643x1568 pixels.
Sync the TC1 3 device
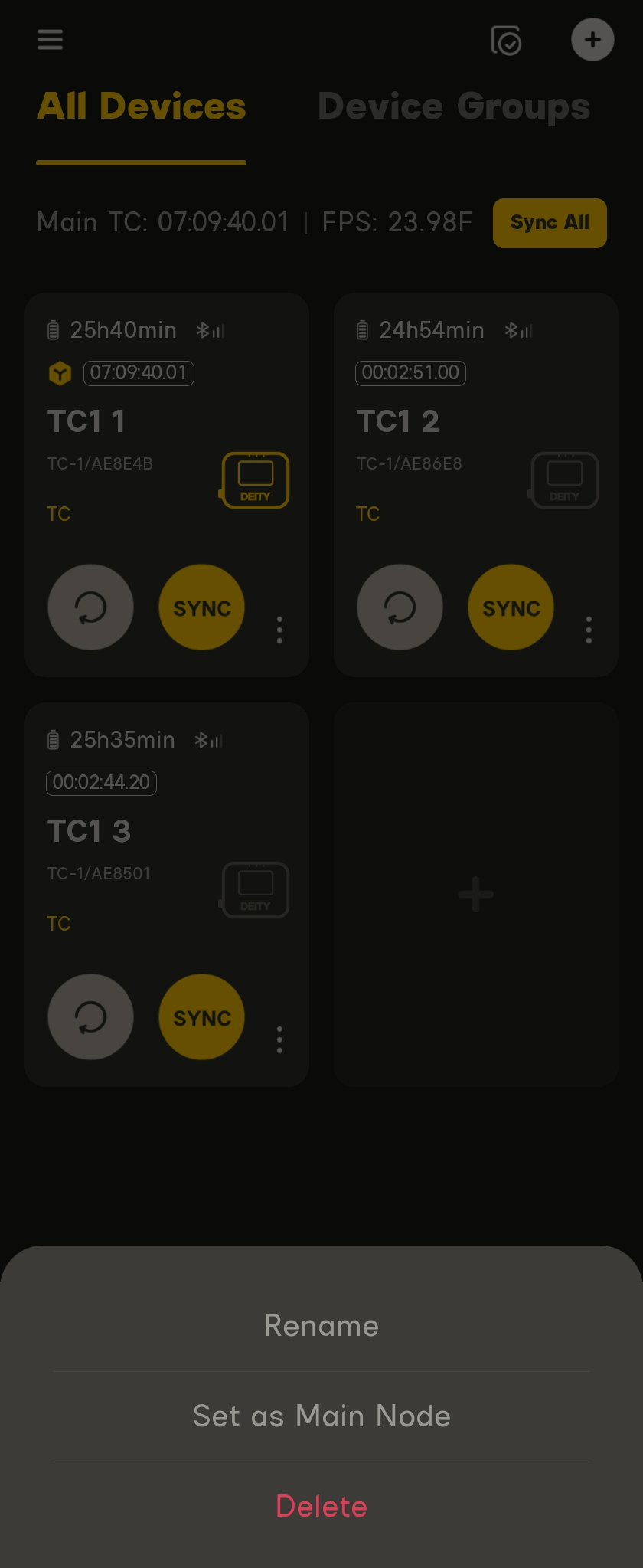pyautogui.click(x=202, y=1017)
